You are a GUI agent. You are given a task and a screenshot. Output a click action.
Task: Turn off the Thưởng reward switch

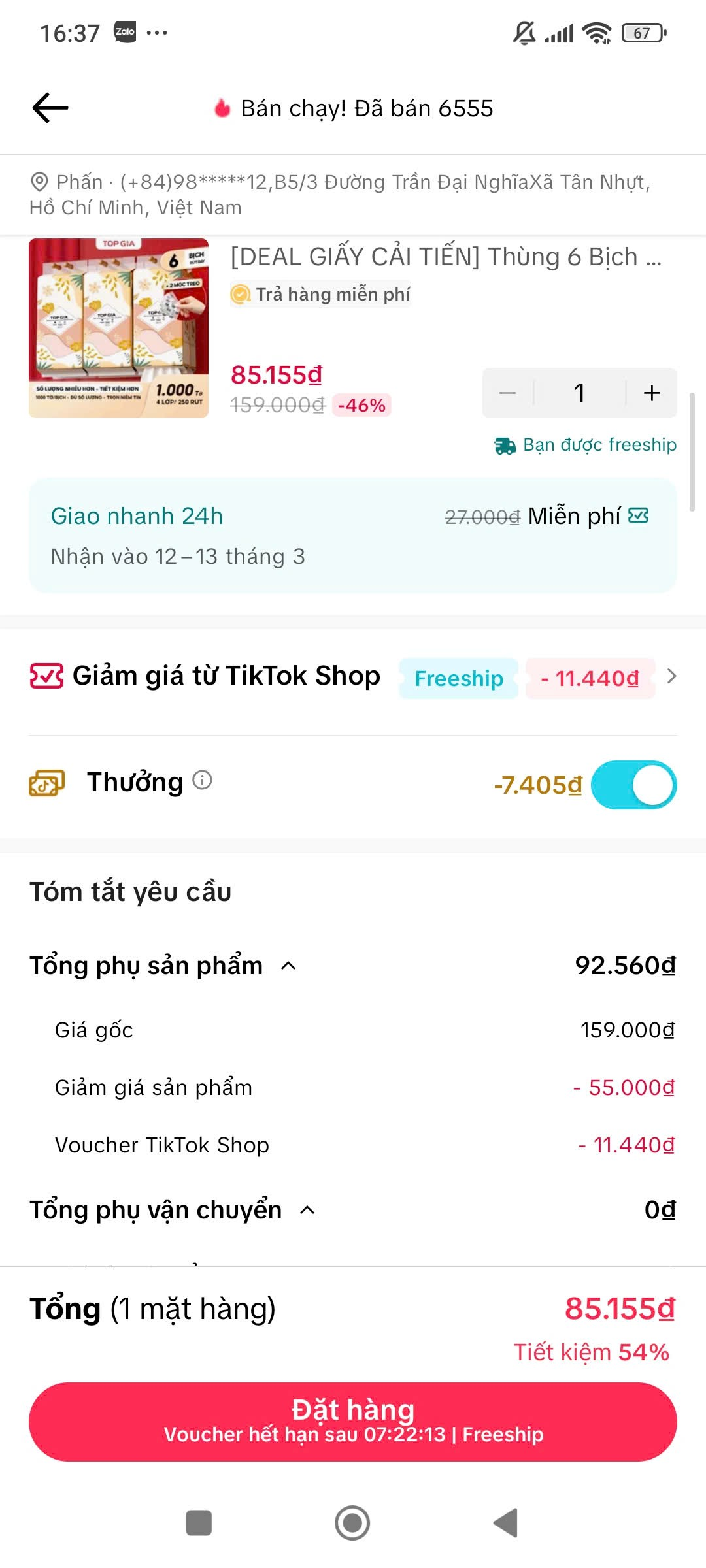633,785
